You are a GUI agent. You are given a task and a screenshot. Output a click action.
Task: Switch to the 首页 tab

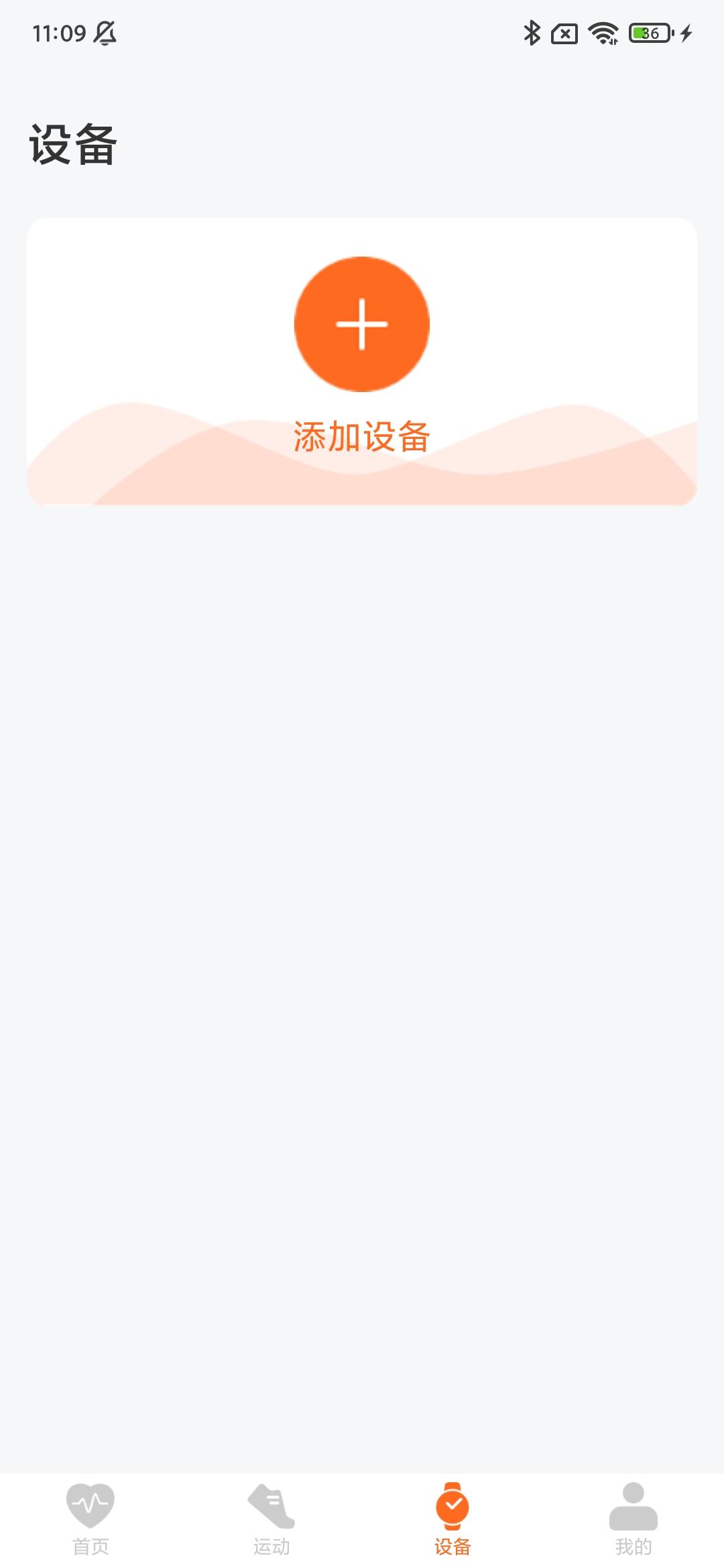click(90, 1518)
